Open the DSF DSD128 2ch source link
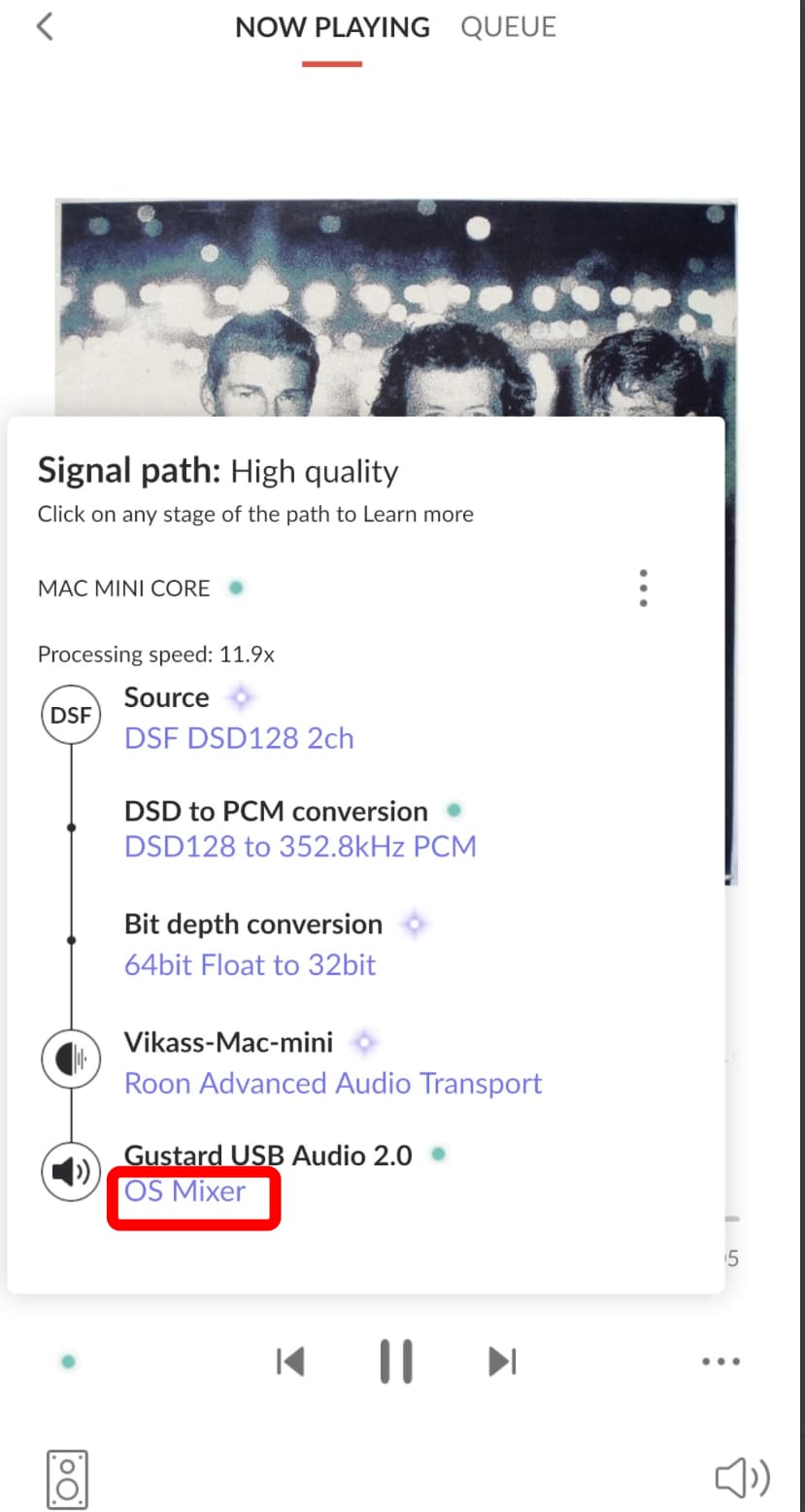 pos(239,738)
